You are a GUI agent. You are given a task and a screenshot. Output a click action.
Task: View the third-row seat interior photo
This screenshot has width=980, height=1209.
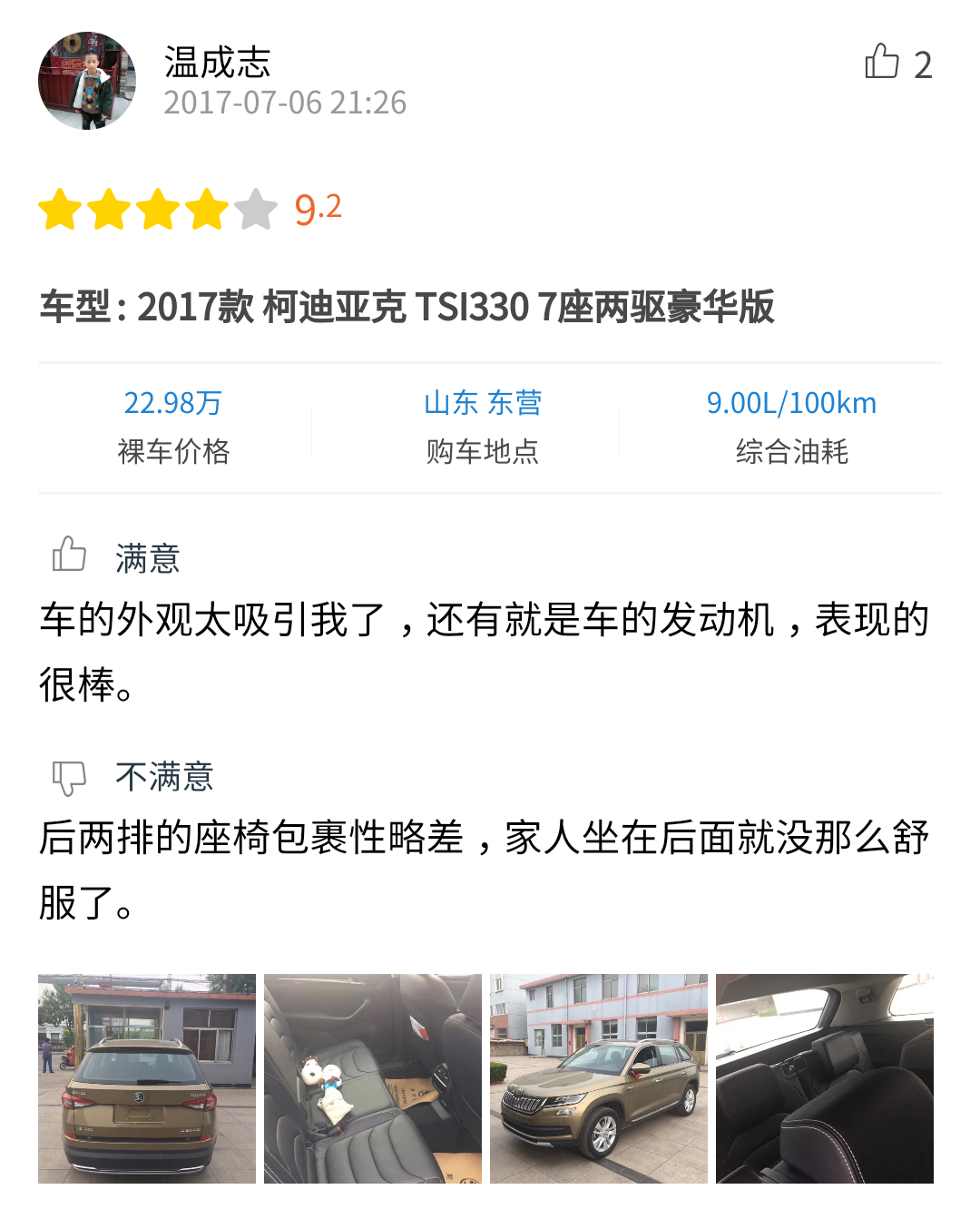(x=825, y=1078)
